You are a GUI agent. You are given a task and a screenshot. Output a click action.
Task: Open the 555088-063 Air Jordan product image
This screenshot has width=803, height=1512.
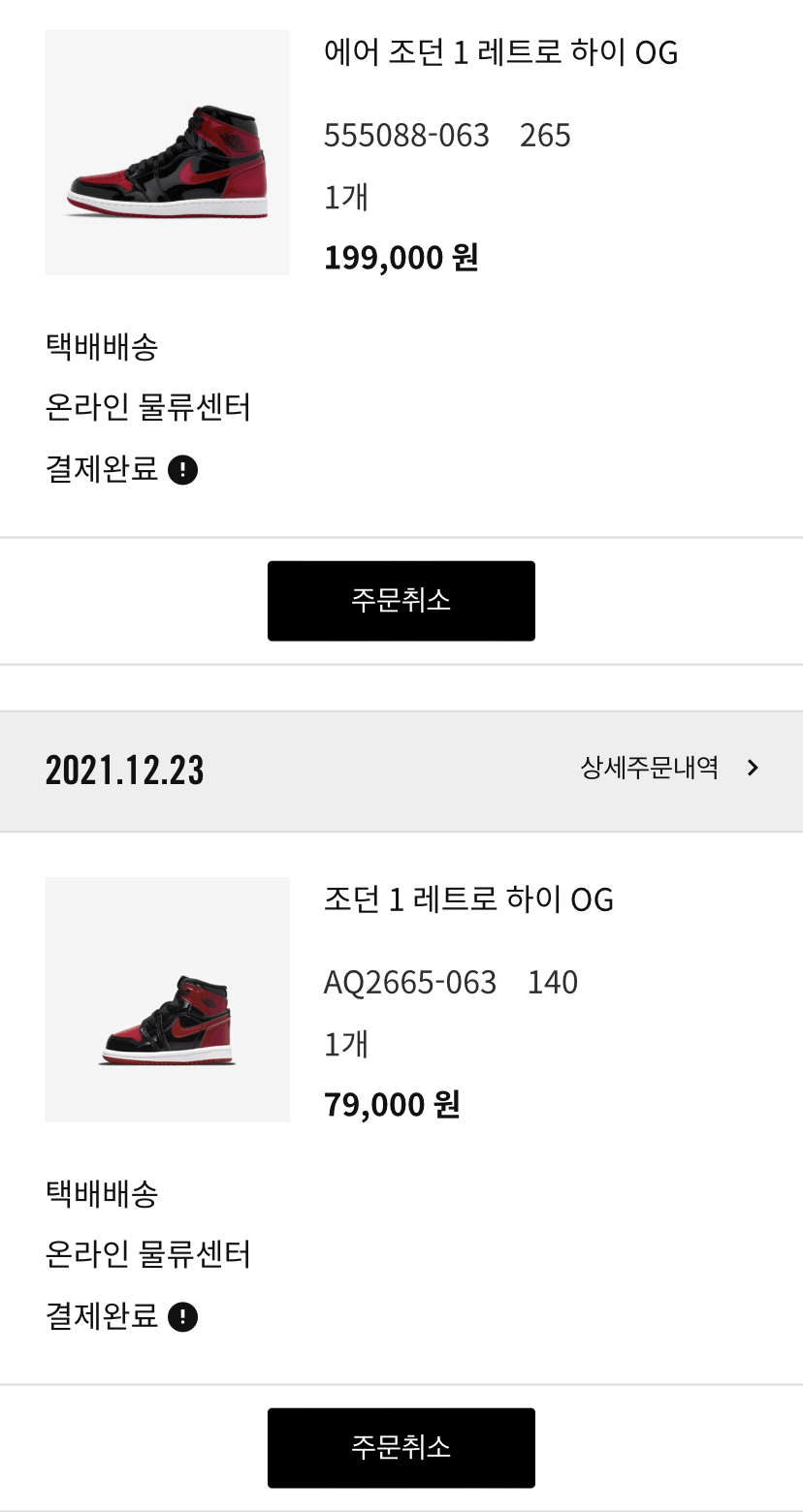point(167,152)
